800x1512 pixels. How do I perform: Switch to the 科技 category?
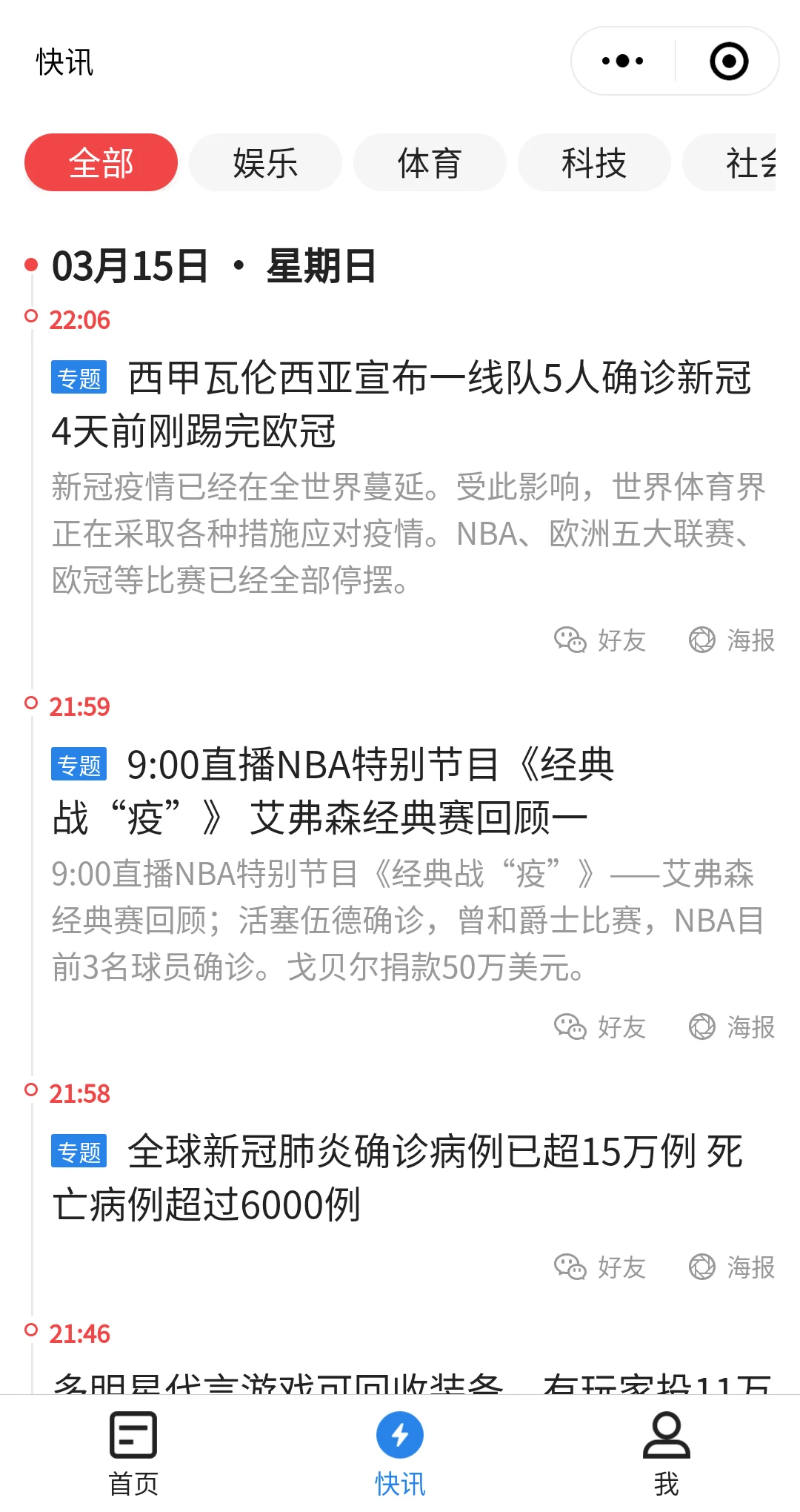coord(594,163)
